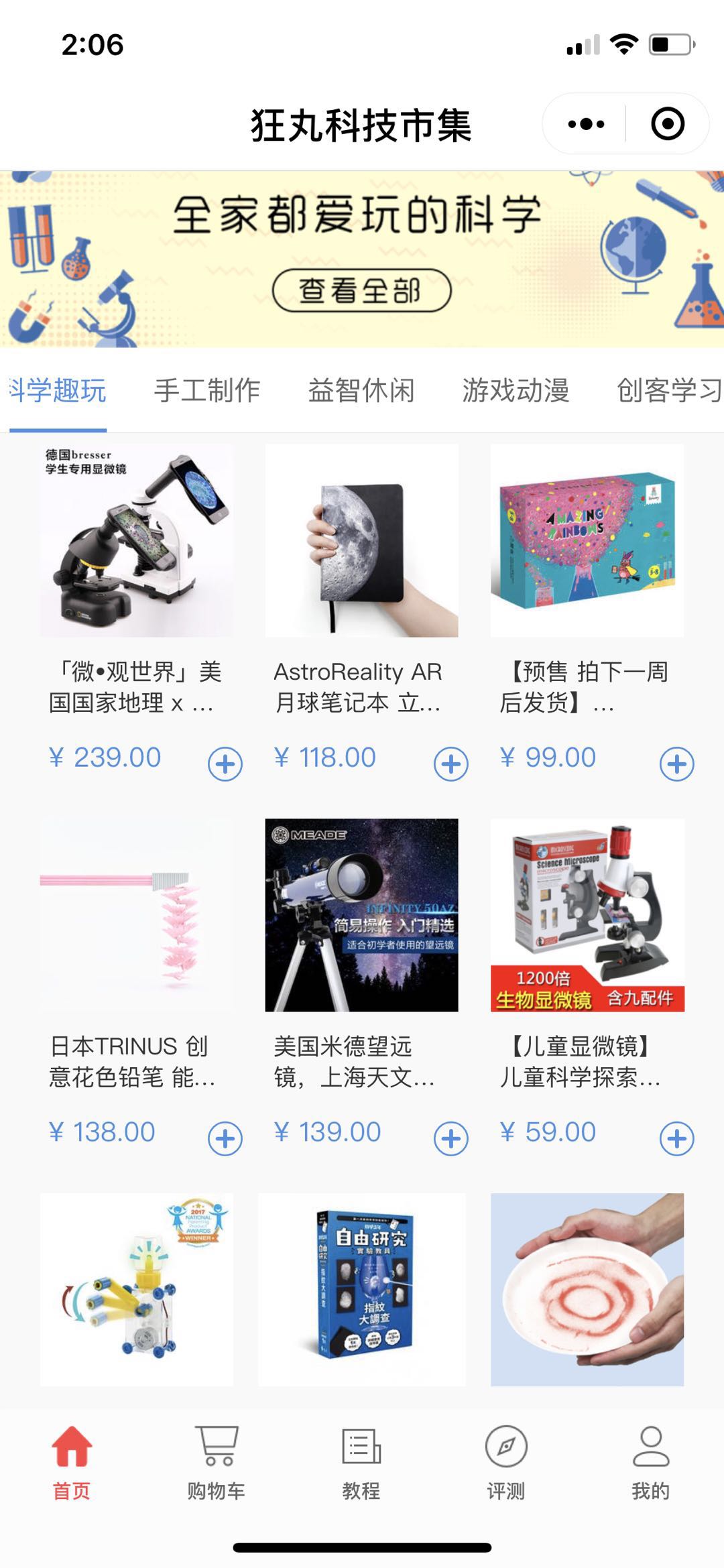Add the ¥239.00 microscope to cart
Image resolution: width=724 pixels, height=1568 pixels.
[225, 764]
